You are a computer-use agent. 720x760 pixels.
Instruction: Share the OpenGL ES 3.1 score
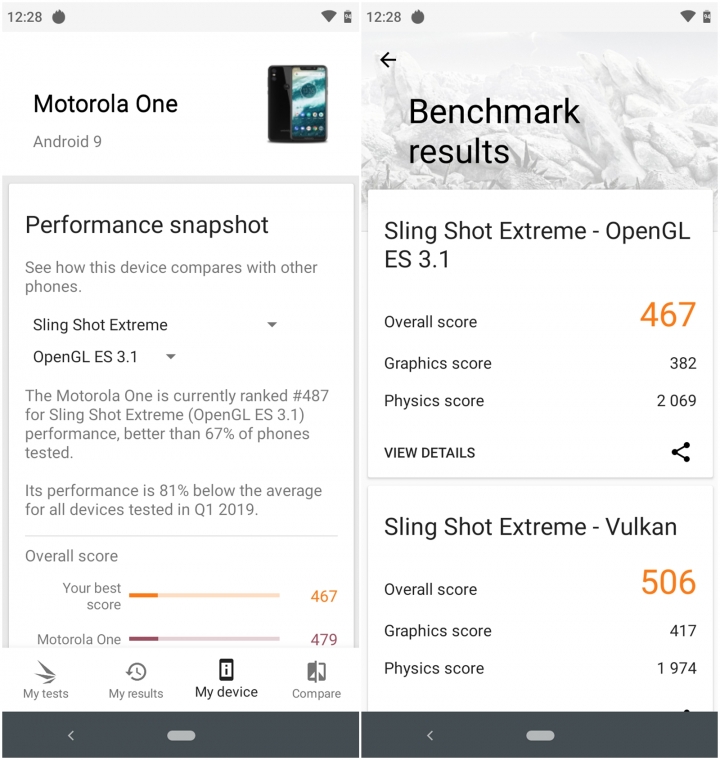click(681, 452)
